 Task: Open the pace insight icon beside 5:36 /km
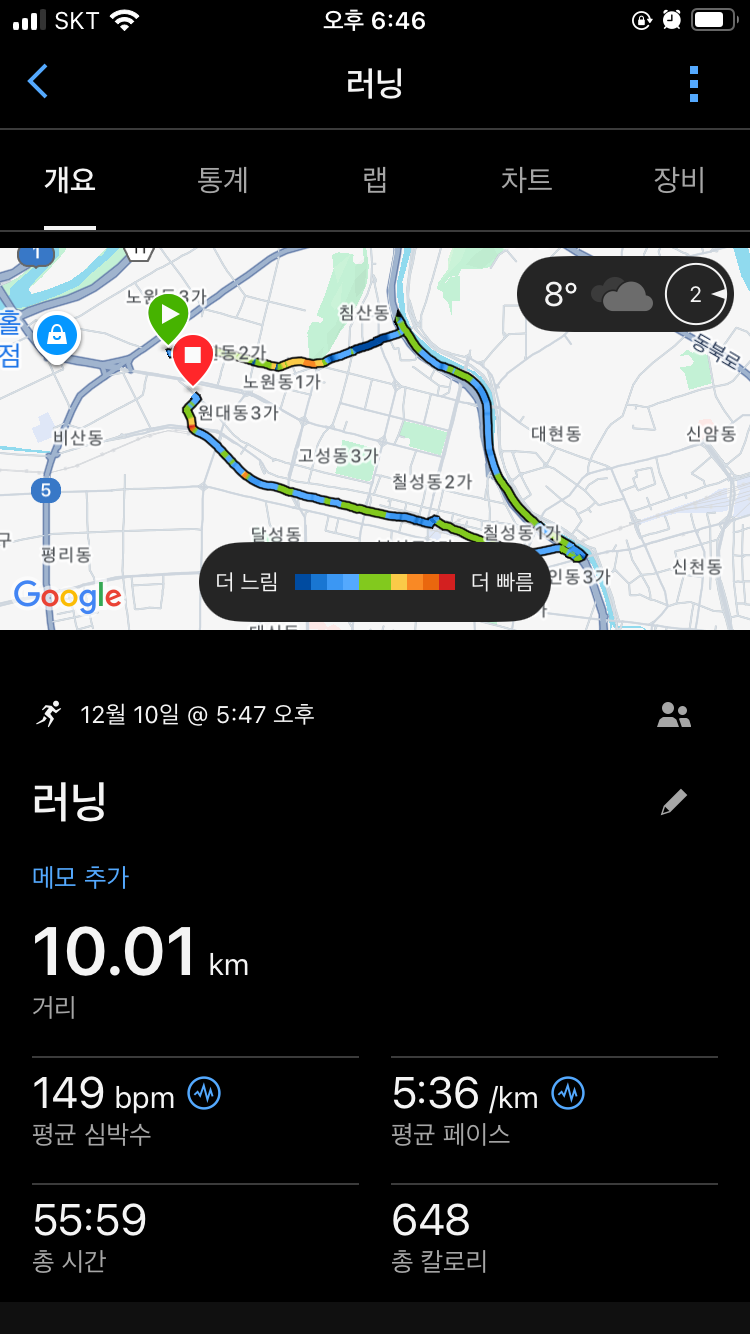568,1094
